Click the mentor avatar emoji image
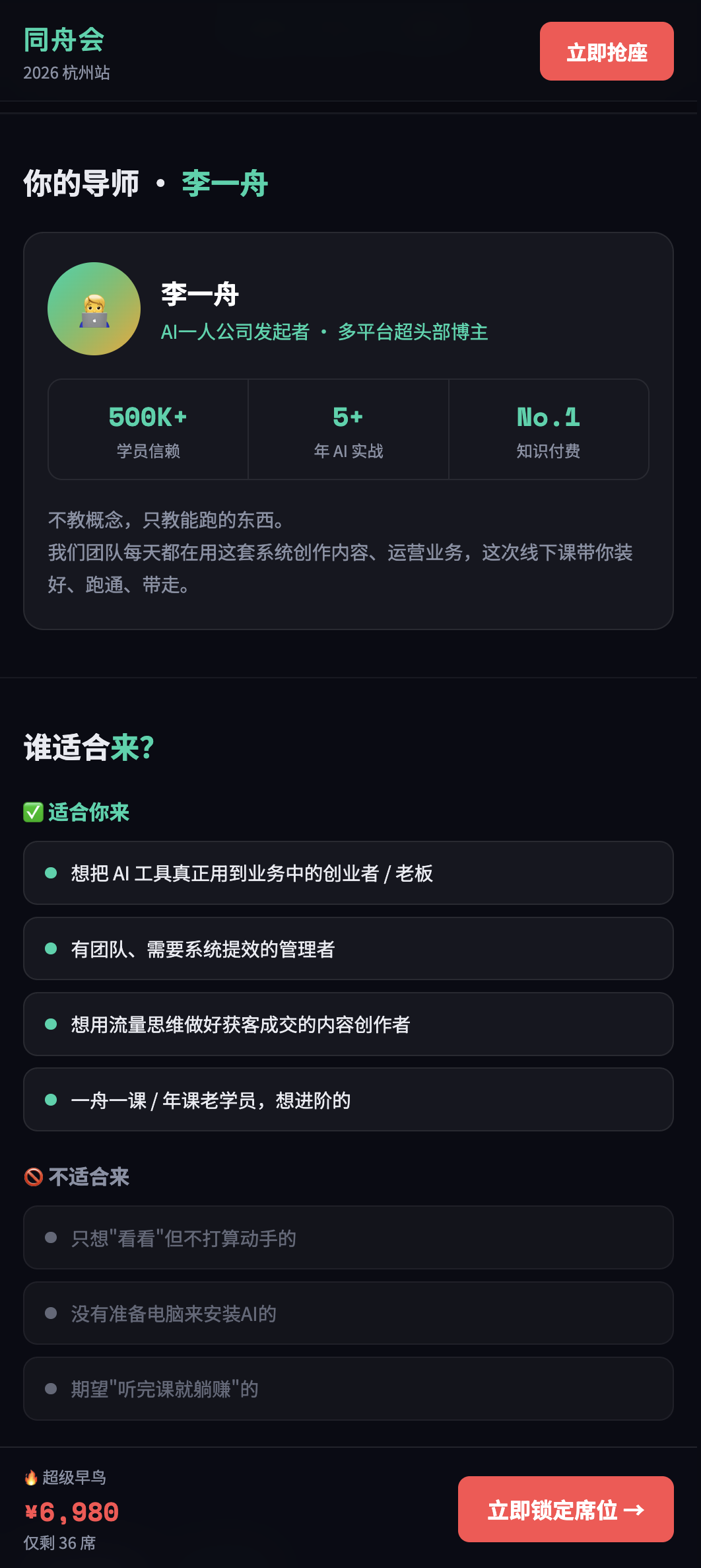This screenshot has width=701, height=1568. coord(94,309)
